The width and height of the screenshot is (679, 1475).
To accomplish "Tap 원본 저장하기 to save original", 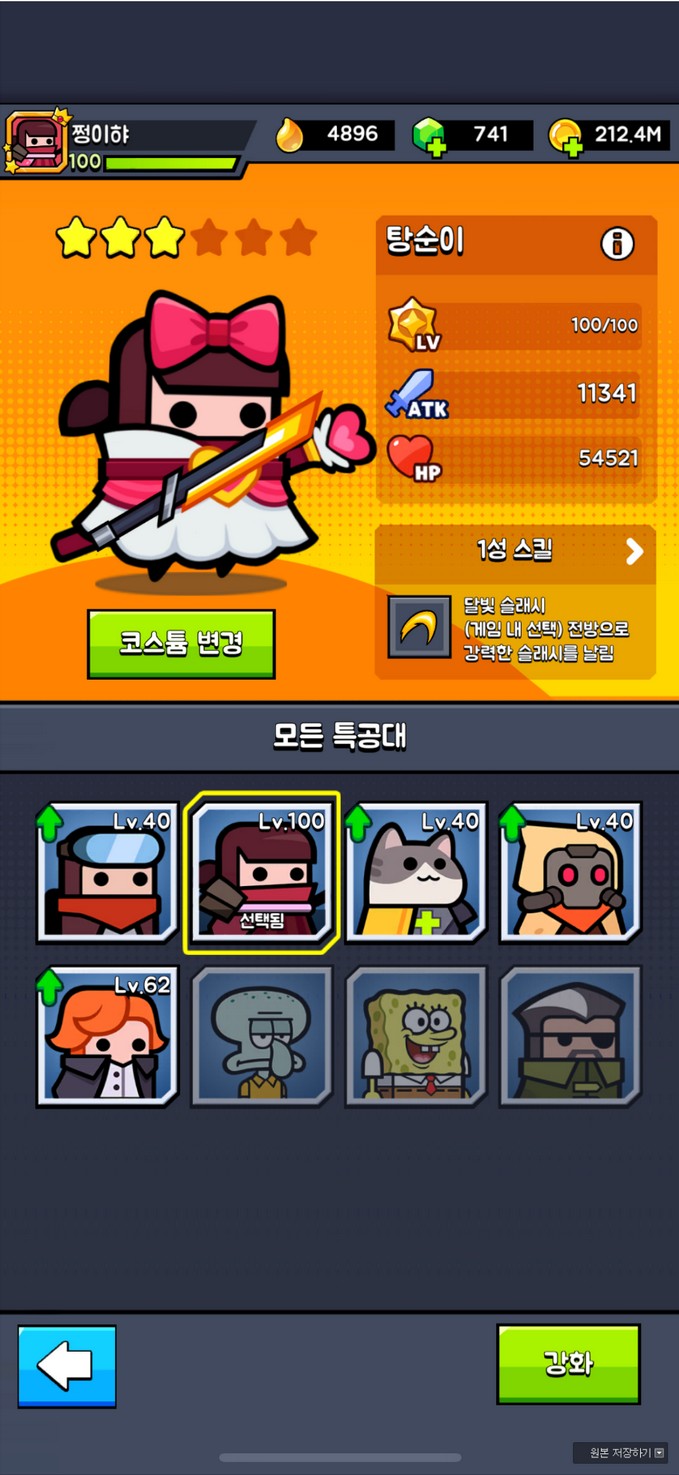I will click(620, 1452).
